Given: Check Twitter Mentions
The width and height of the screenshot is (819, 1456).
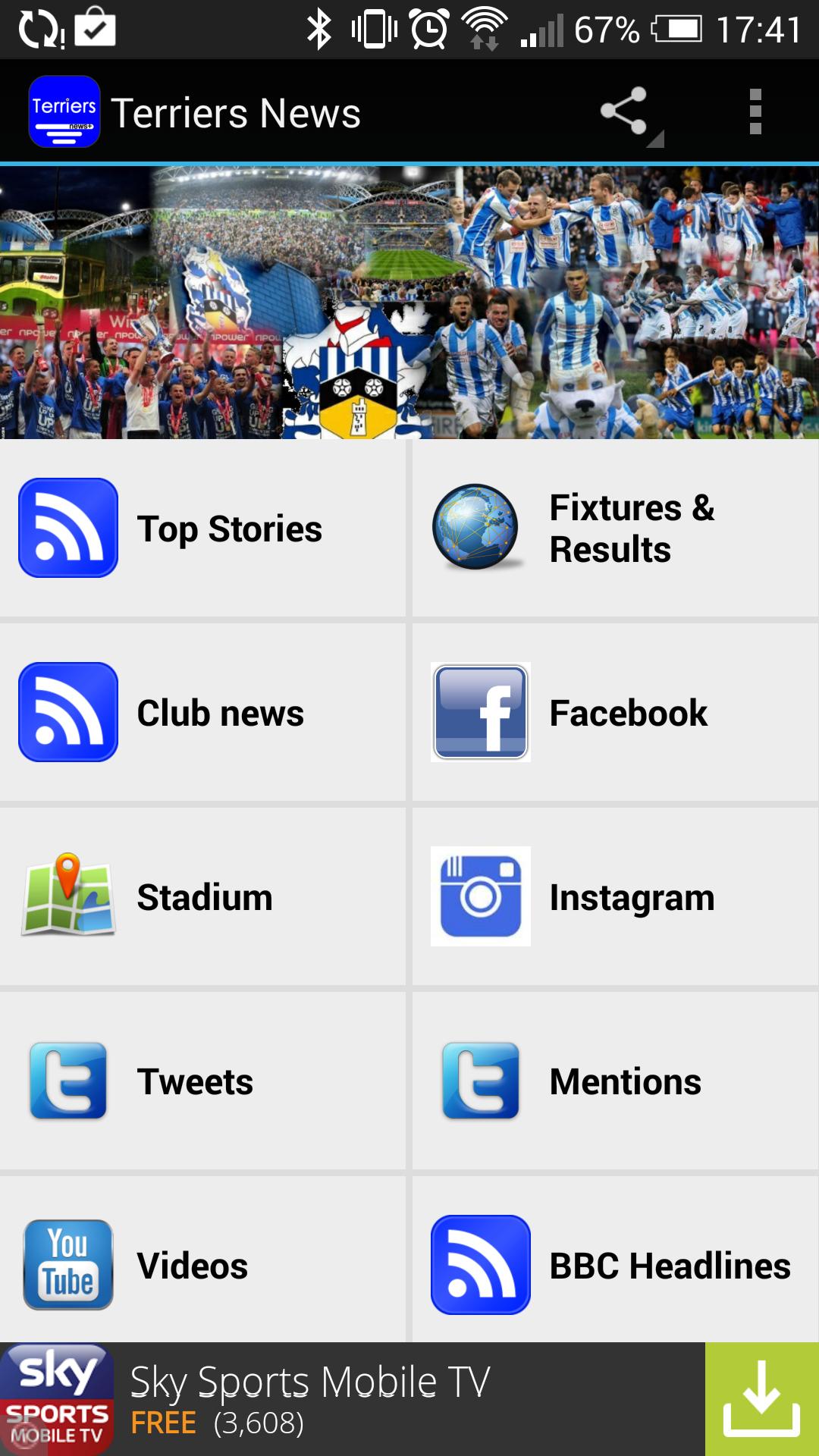Looking at the screenshot, I should 615,1081.
